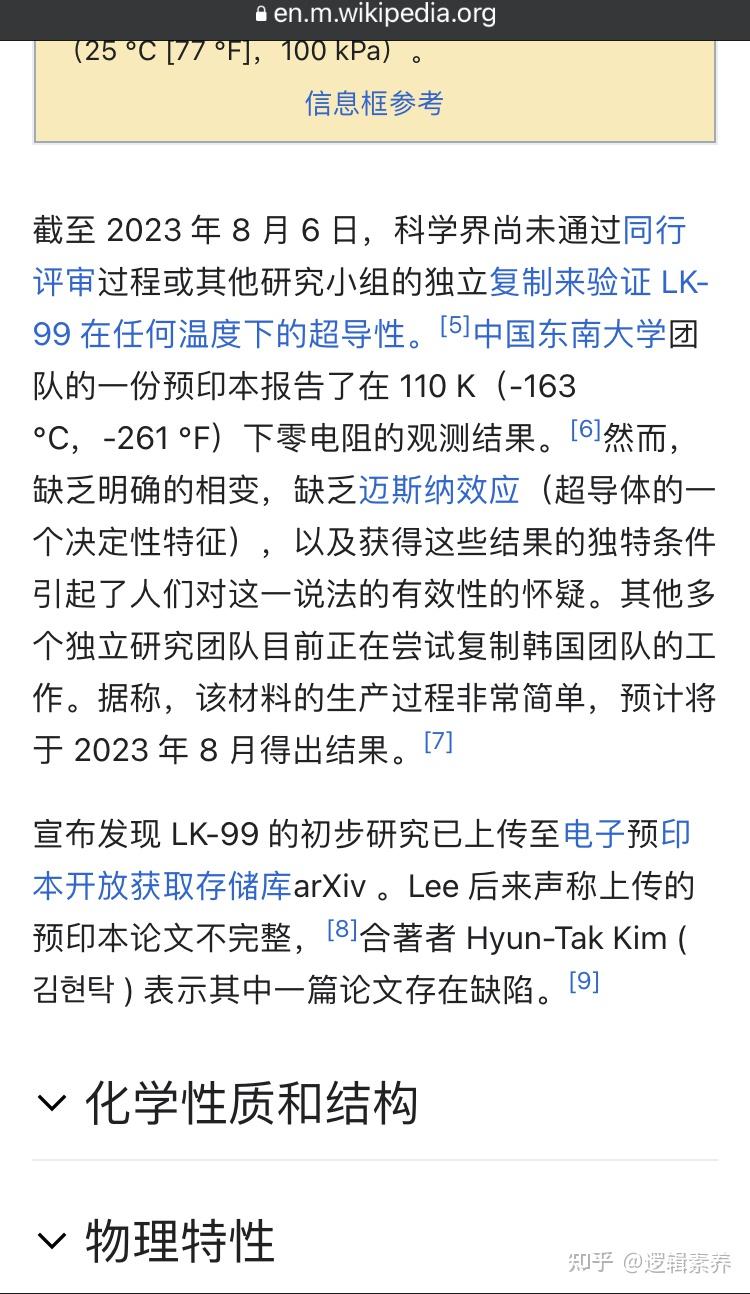The height and width of the screenshot is (1294, 750).
Task: Open citation reference 7
Action: pos(439,741)
